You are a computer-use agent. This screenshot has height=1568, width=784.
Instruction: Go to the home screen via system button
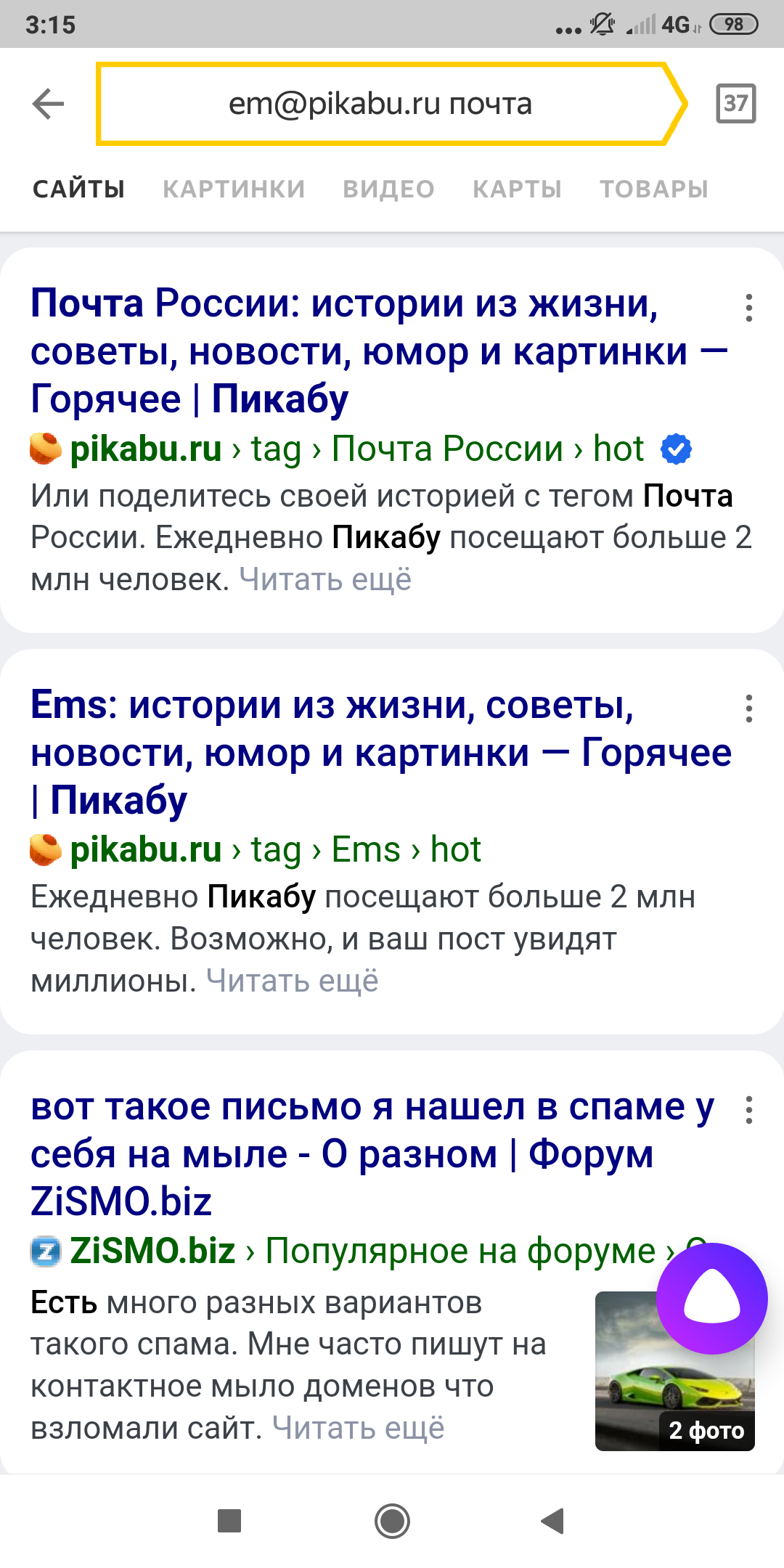tap(392, 1521)
